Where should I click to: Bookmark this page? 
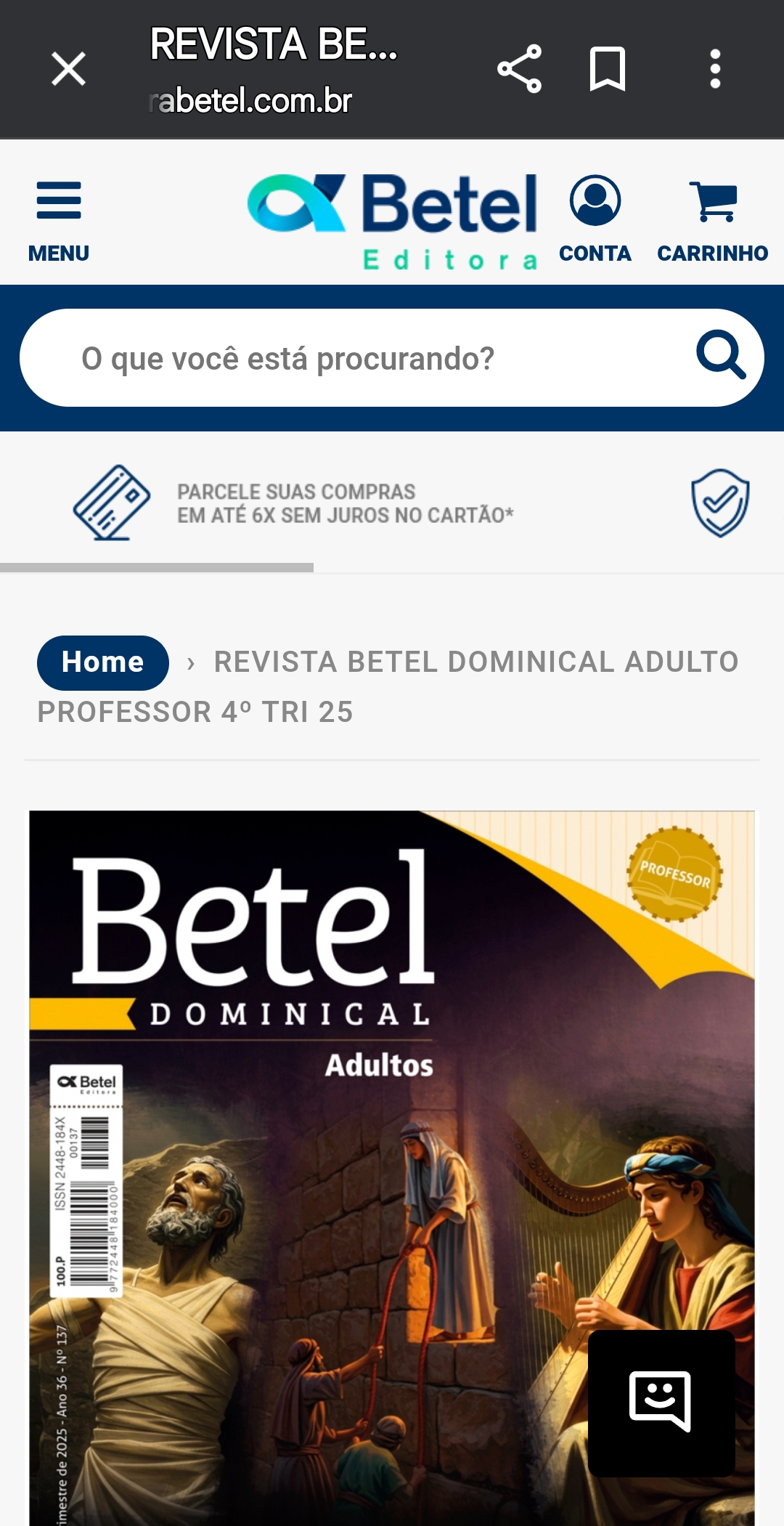608,69
